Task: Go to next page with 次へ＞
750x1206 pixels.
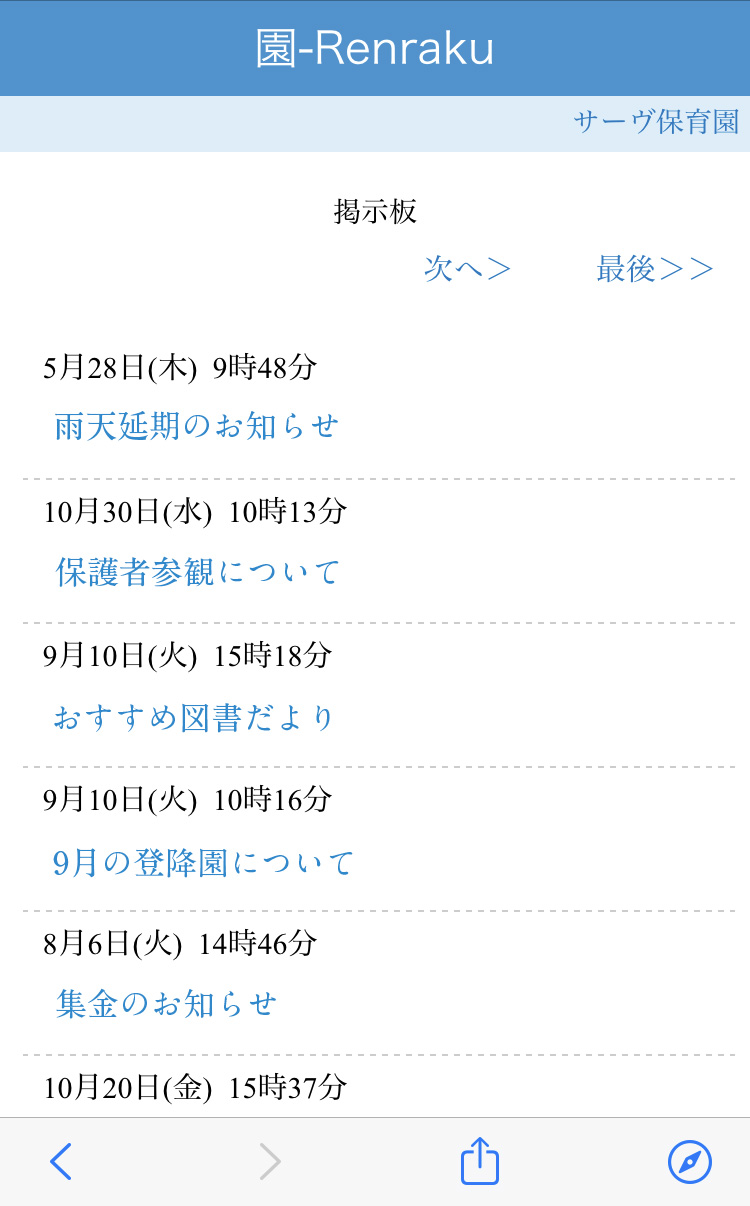Action: 467,269
